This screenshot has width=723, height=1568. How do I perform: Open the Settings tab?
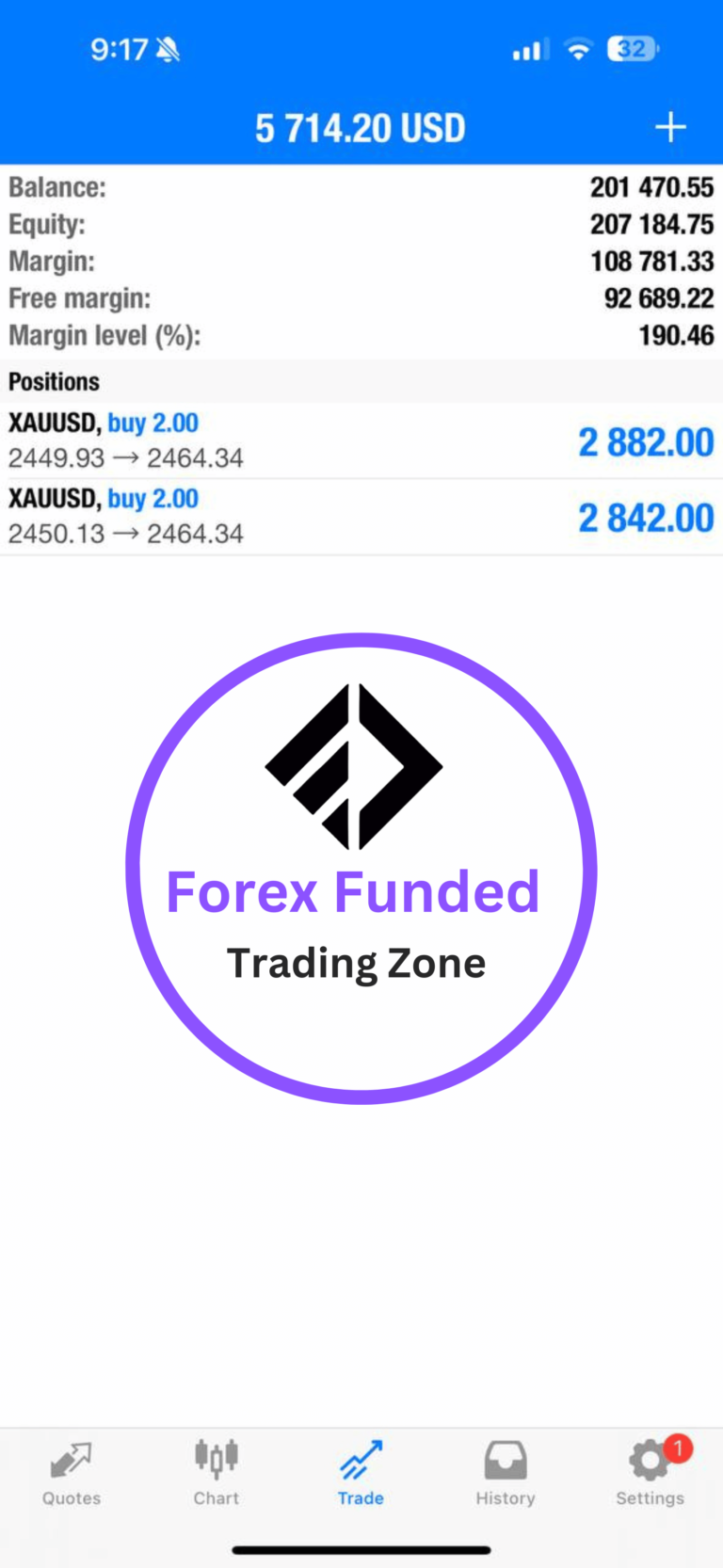[x=650, y=1473]
